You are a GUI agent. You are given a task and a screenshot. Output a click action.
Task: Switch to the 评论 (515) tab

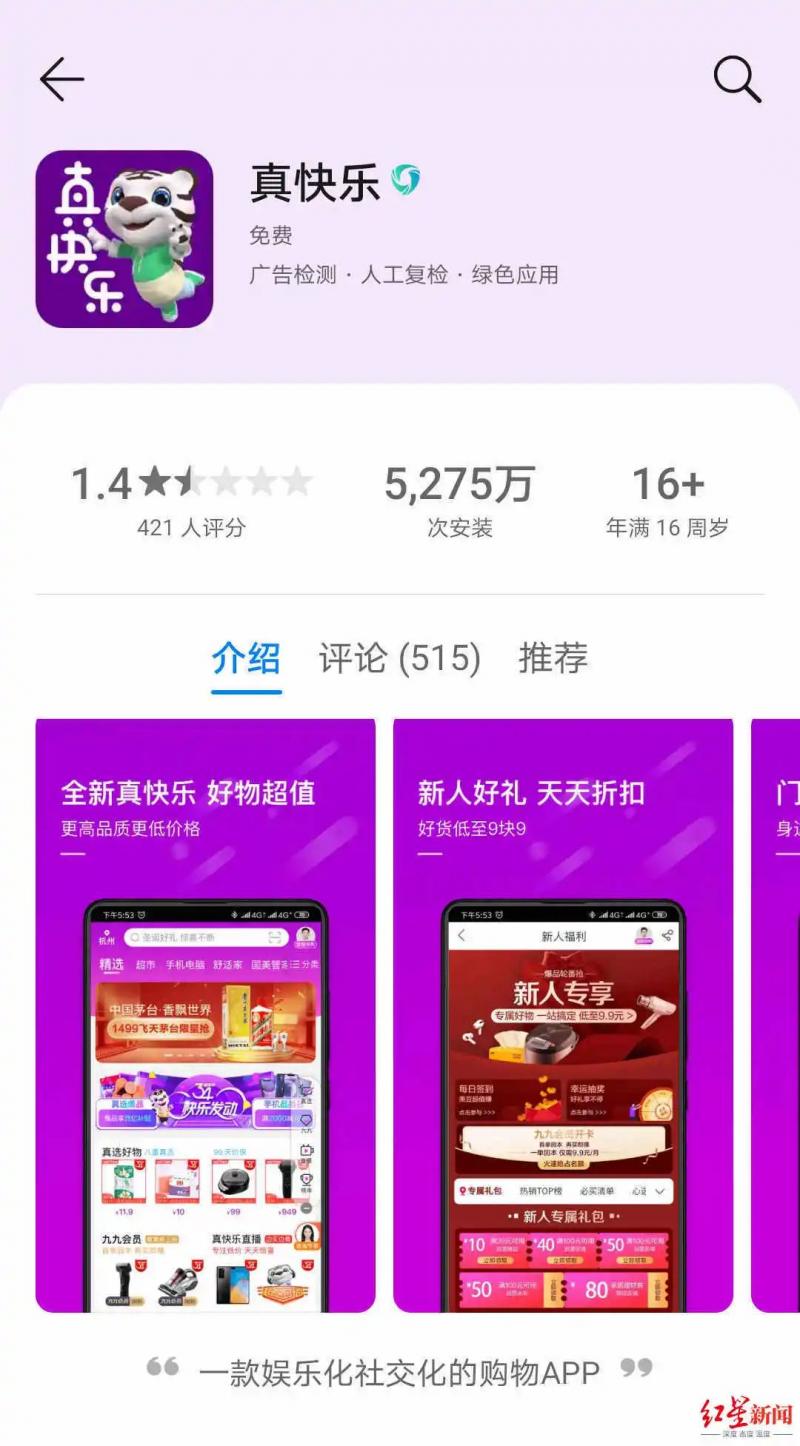pos(399,658)
